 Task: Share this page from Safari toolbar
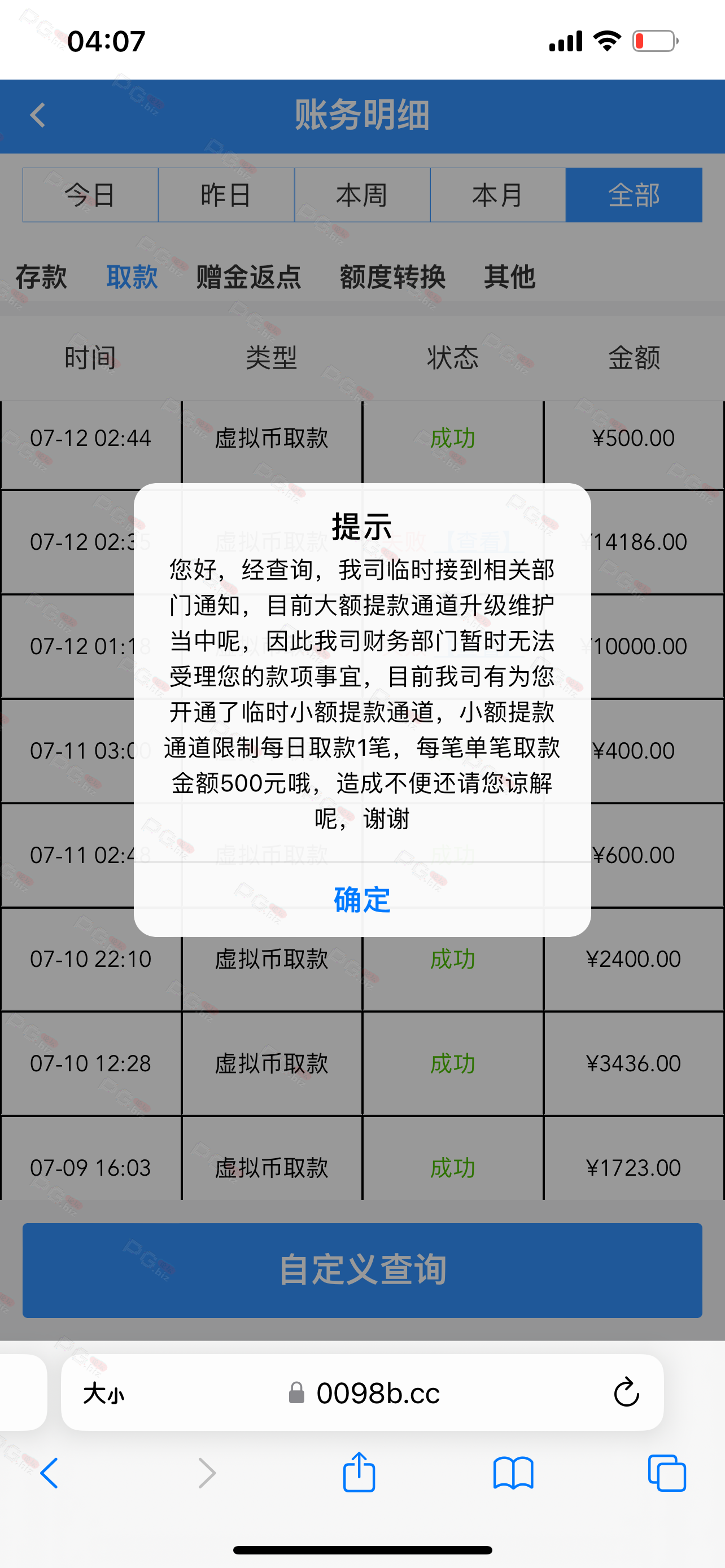click(359, 1472)
